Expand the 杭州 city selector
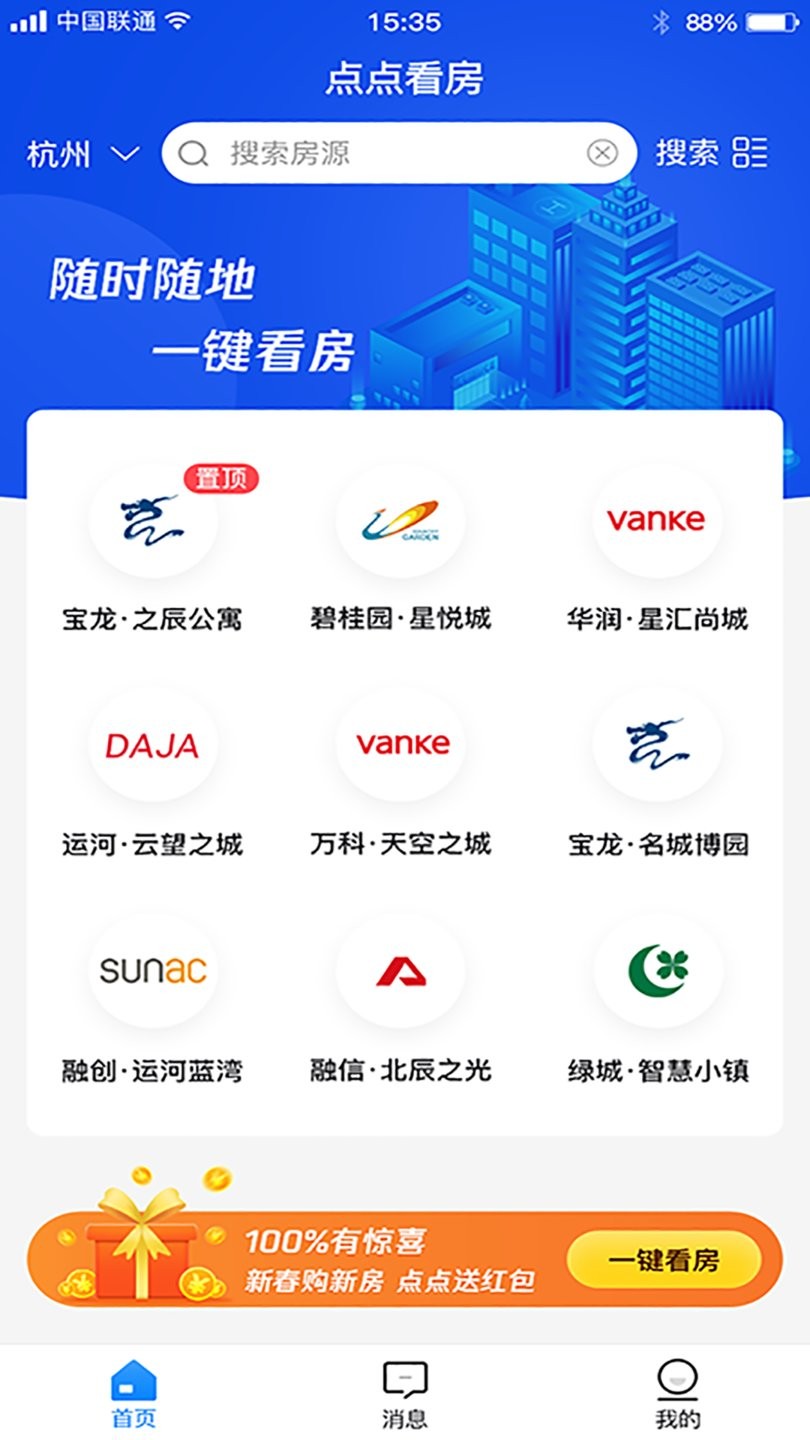The height and width of the screenshot is (1440, 810). (x=58, y=152)
